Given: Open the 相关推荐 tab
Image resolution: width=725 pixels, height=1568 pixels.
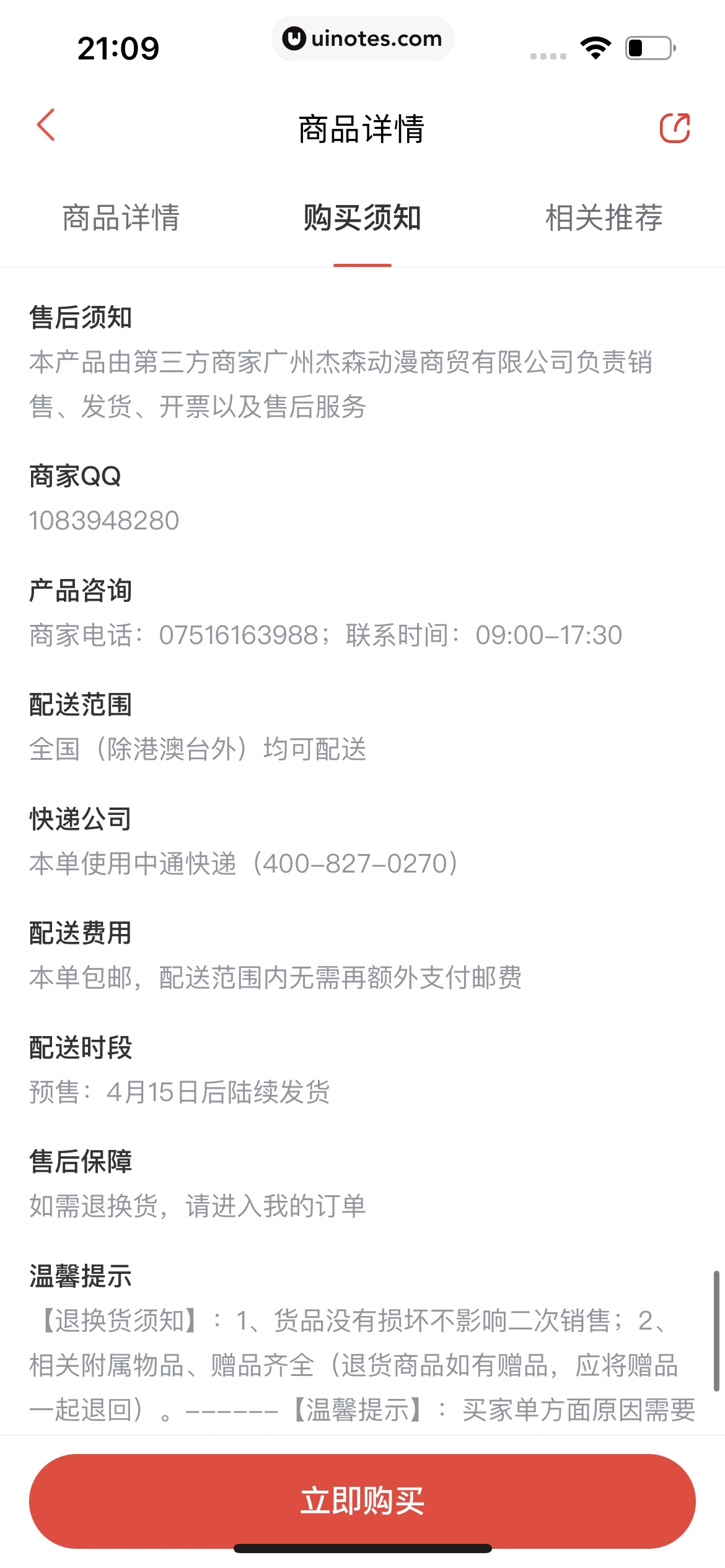Looking at the screenshot, I should point(604,218).
